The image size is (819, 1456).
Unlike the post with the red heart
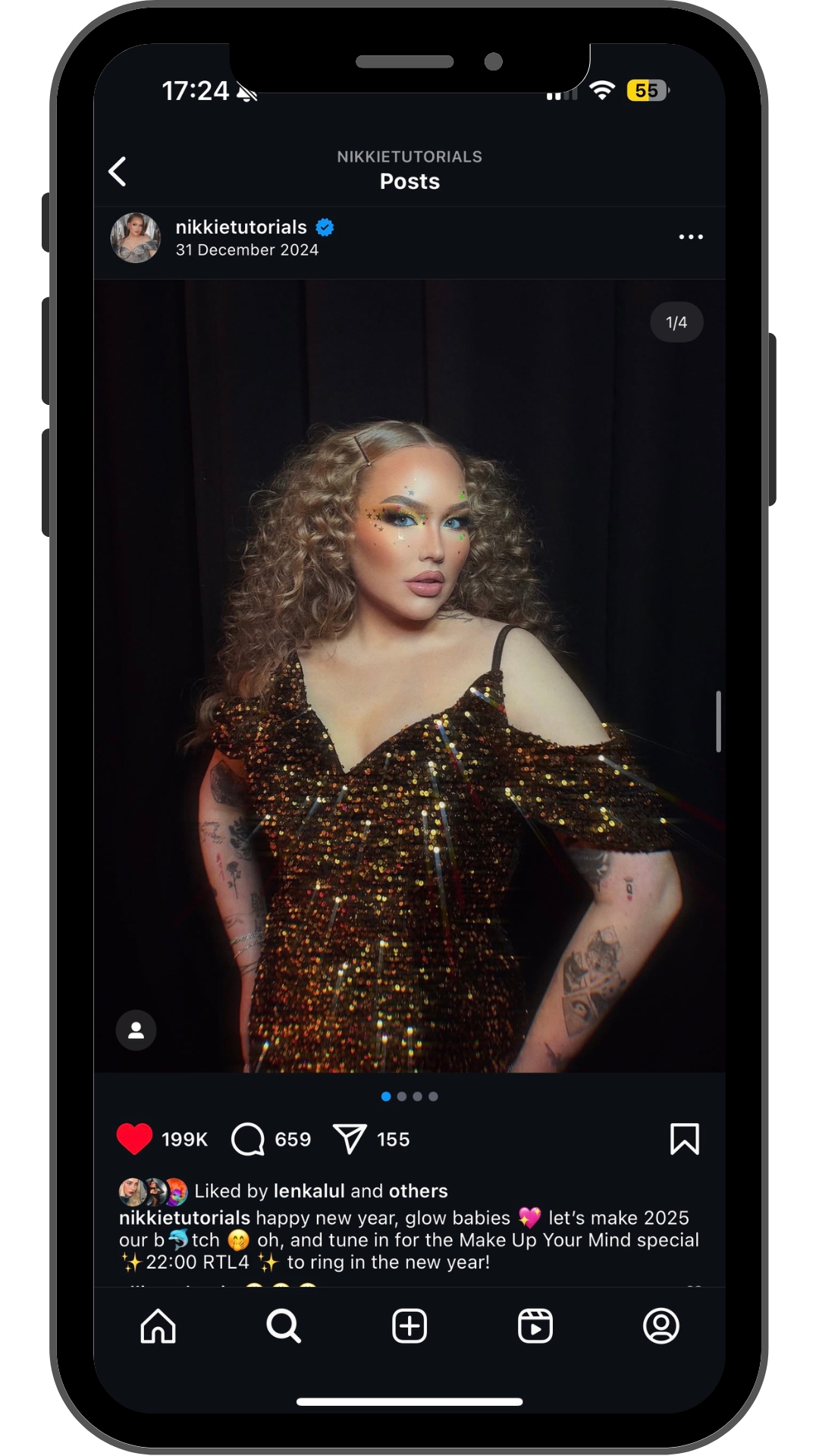[135, 1139]
